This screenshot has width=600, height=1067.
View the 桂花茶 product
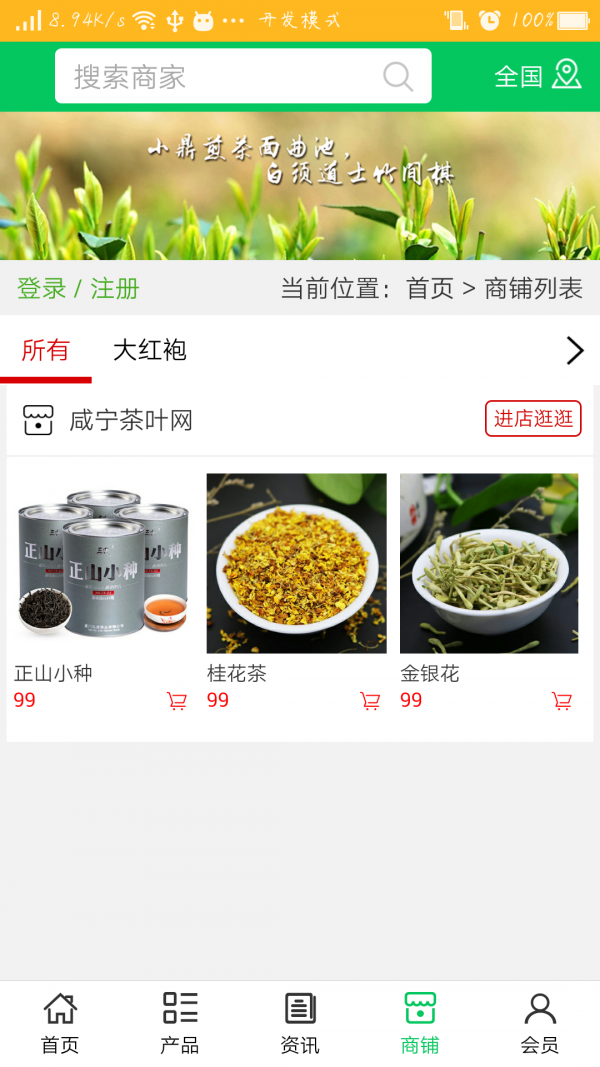click(x=296, y=564)
